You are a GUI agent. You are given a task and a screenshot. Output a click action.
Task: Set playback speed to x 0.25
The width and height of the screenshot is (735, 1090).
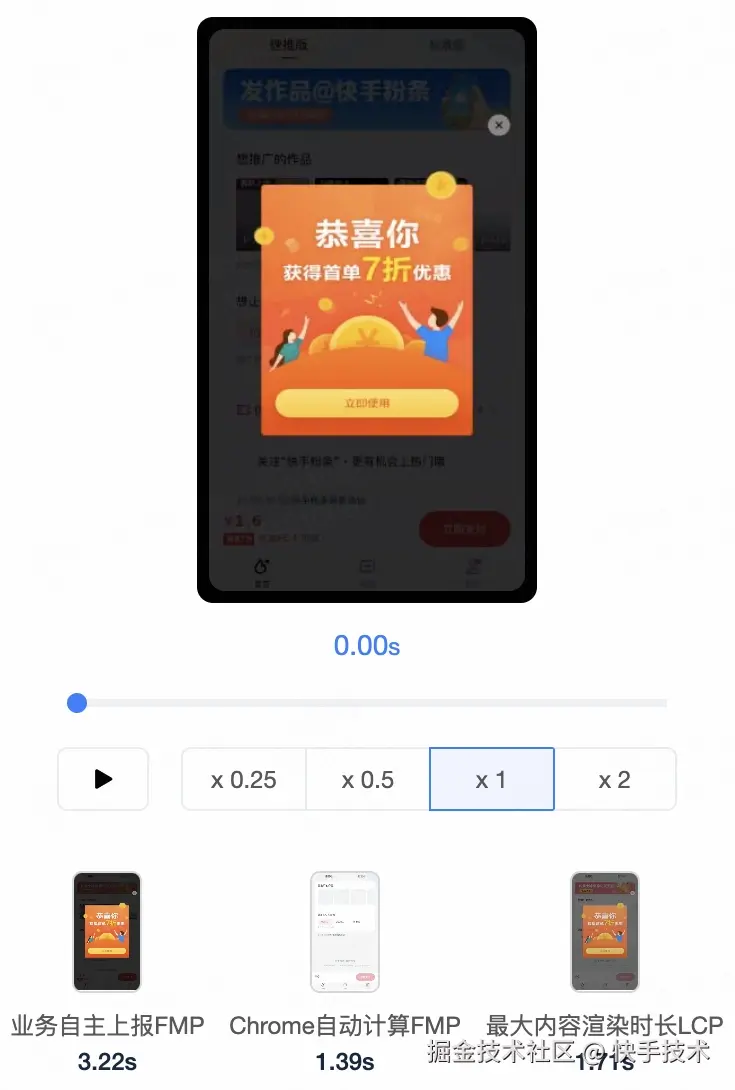point(243,779)
